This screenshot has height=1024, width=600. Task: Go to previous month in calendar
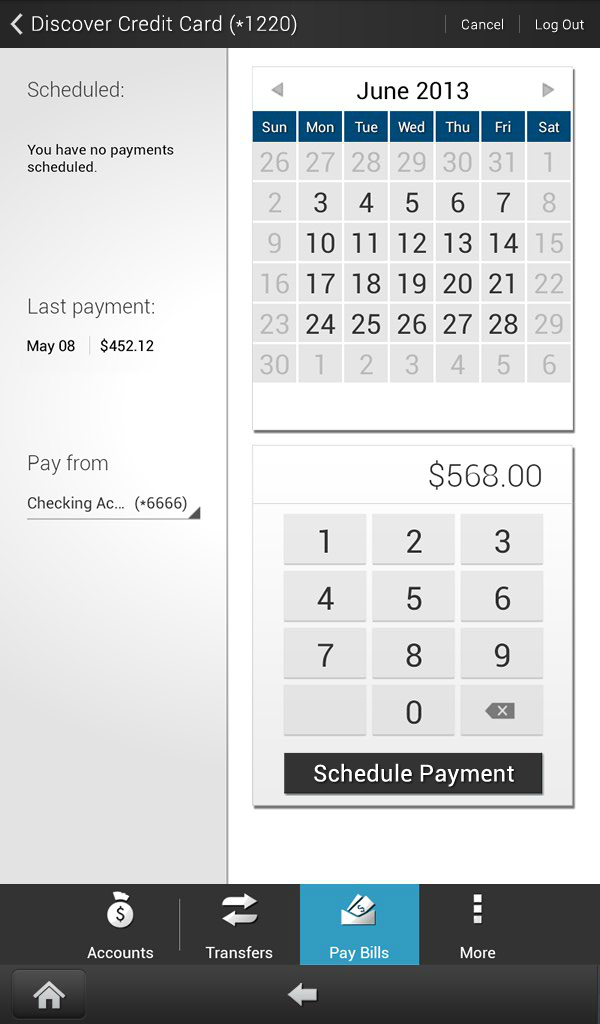(x=277, y=90)
